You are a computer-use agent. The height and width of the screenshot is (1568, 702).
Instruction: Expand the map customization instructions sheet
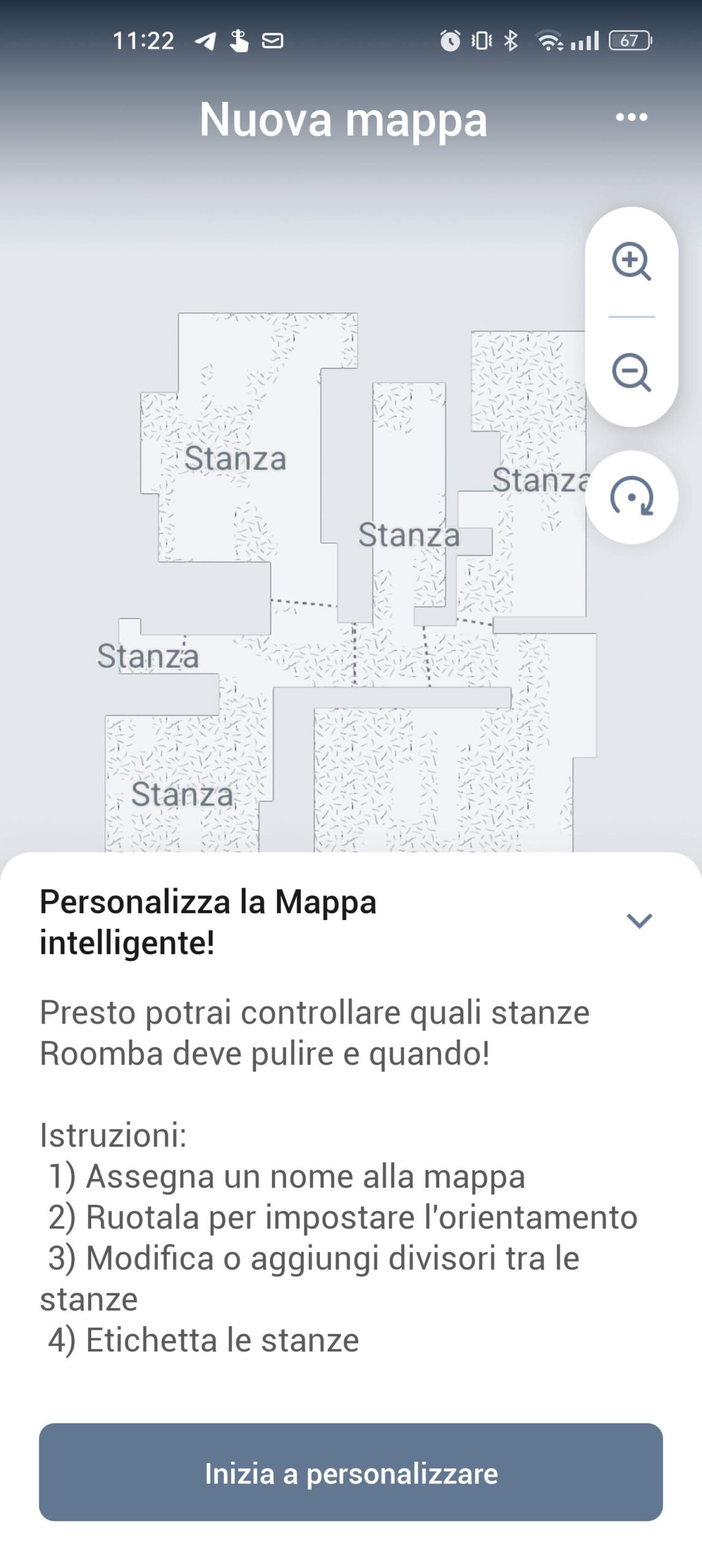click(x=638, y=920)
